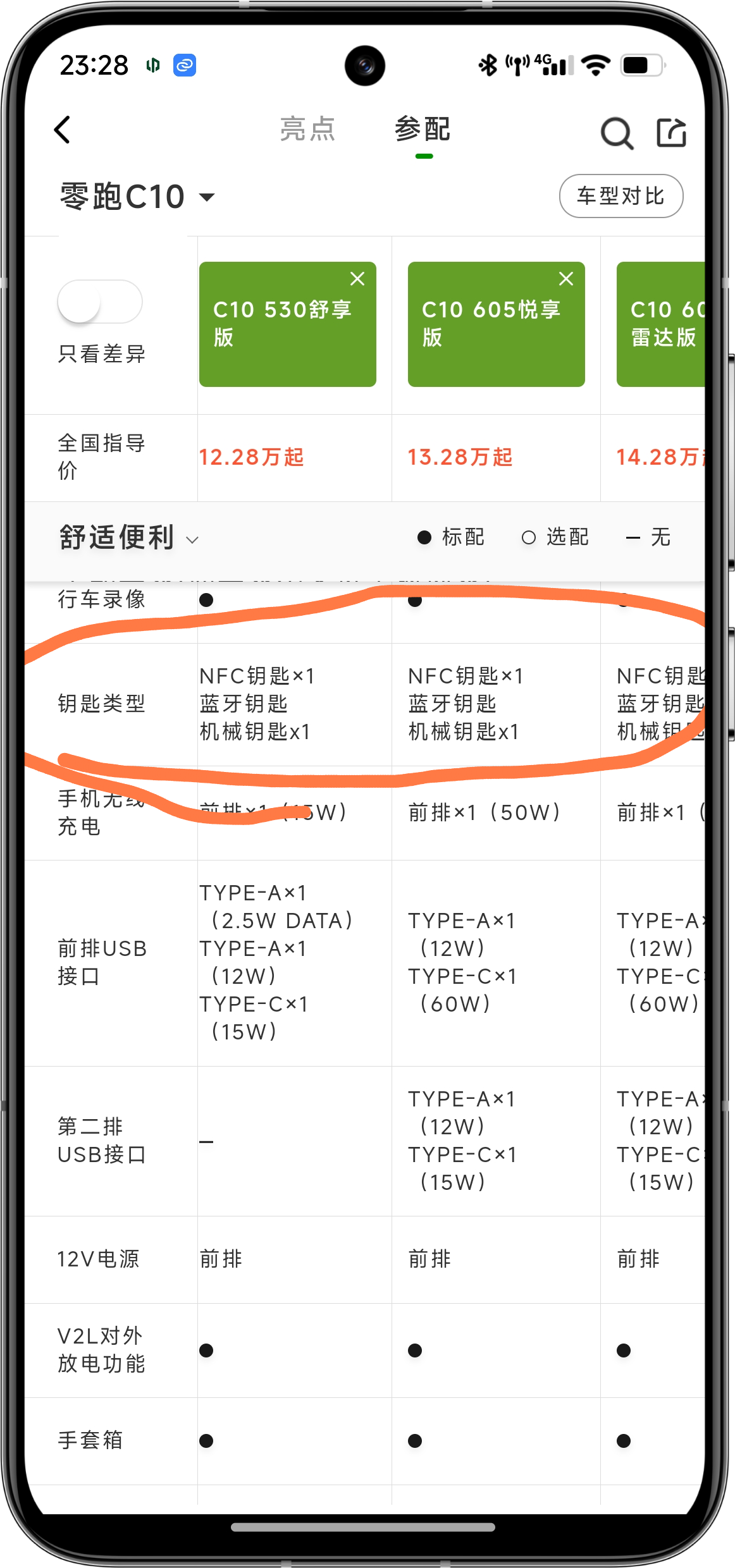
Task: Expand the model selector arrow
Action: 206,198
